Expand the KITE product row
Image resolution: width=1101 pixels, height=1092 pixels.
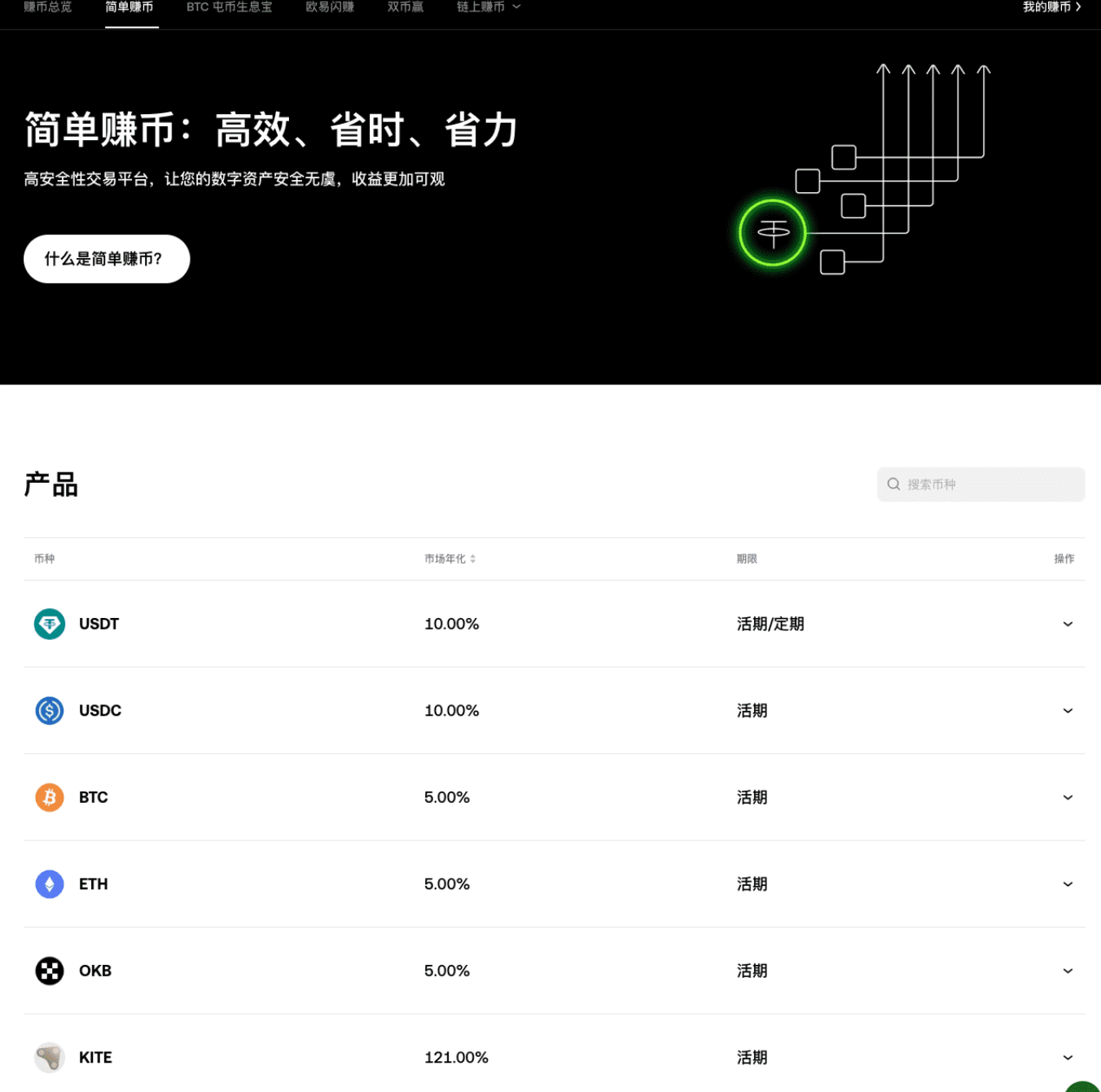point(1067,1058)
